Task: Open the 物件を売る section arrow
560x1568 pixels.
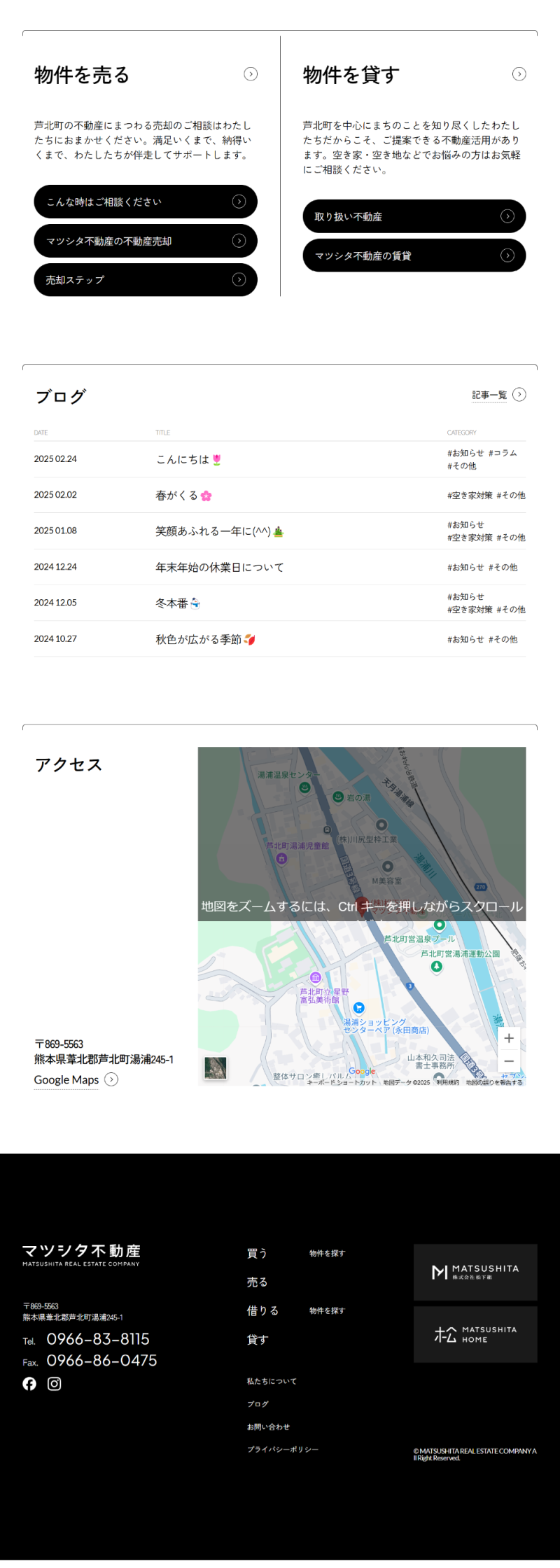Action: (x=251, y=74)
